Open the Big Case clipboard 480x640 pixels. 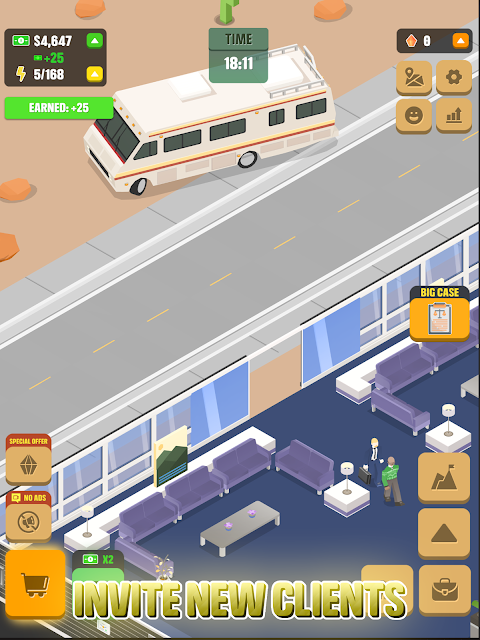click(439, 313)
